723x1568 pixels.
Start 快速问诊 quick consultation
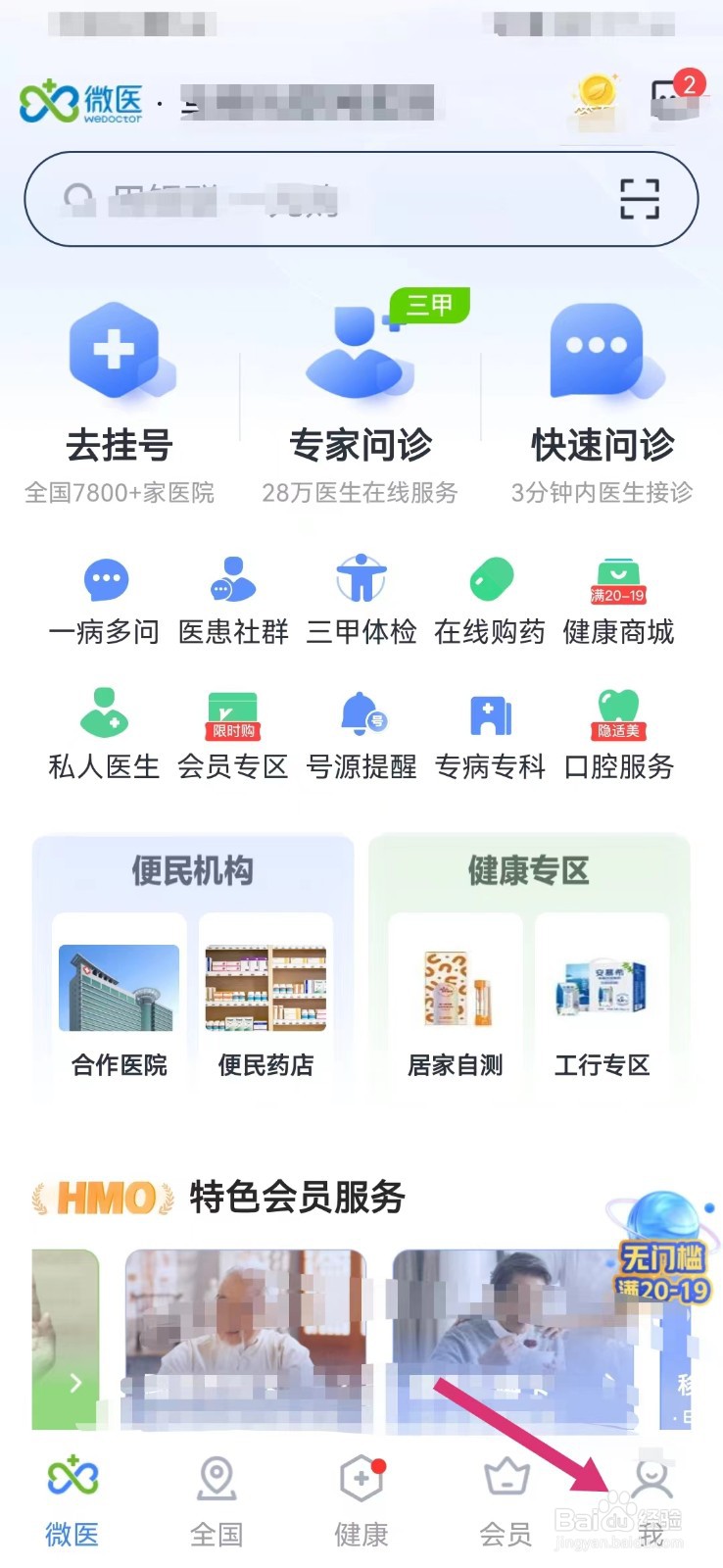point(602,402)
